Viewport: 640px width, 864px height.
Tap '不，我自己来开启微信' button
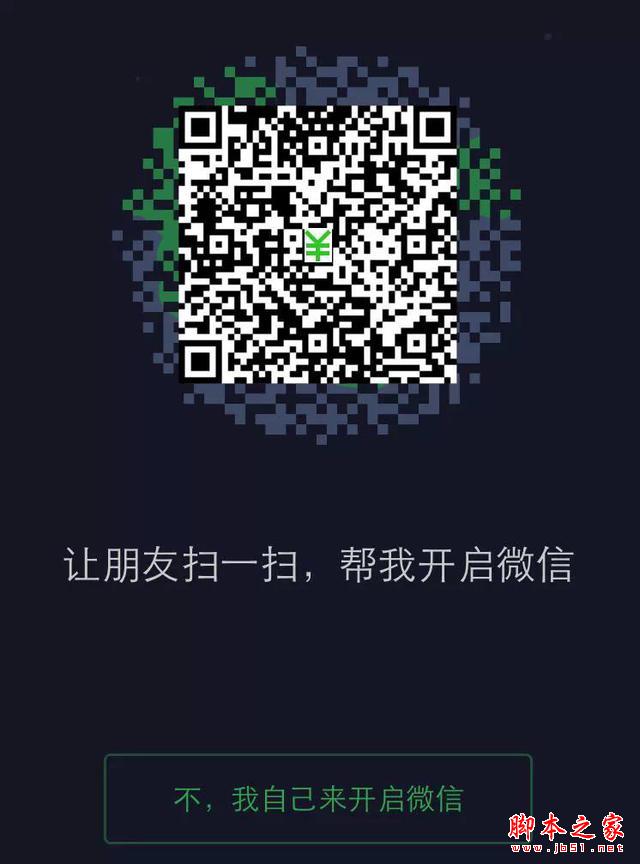(318, 798)
